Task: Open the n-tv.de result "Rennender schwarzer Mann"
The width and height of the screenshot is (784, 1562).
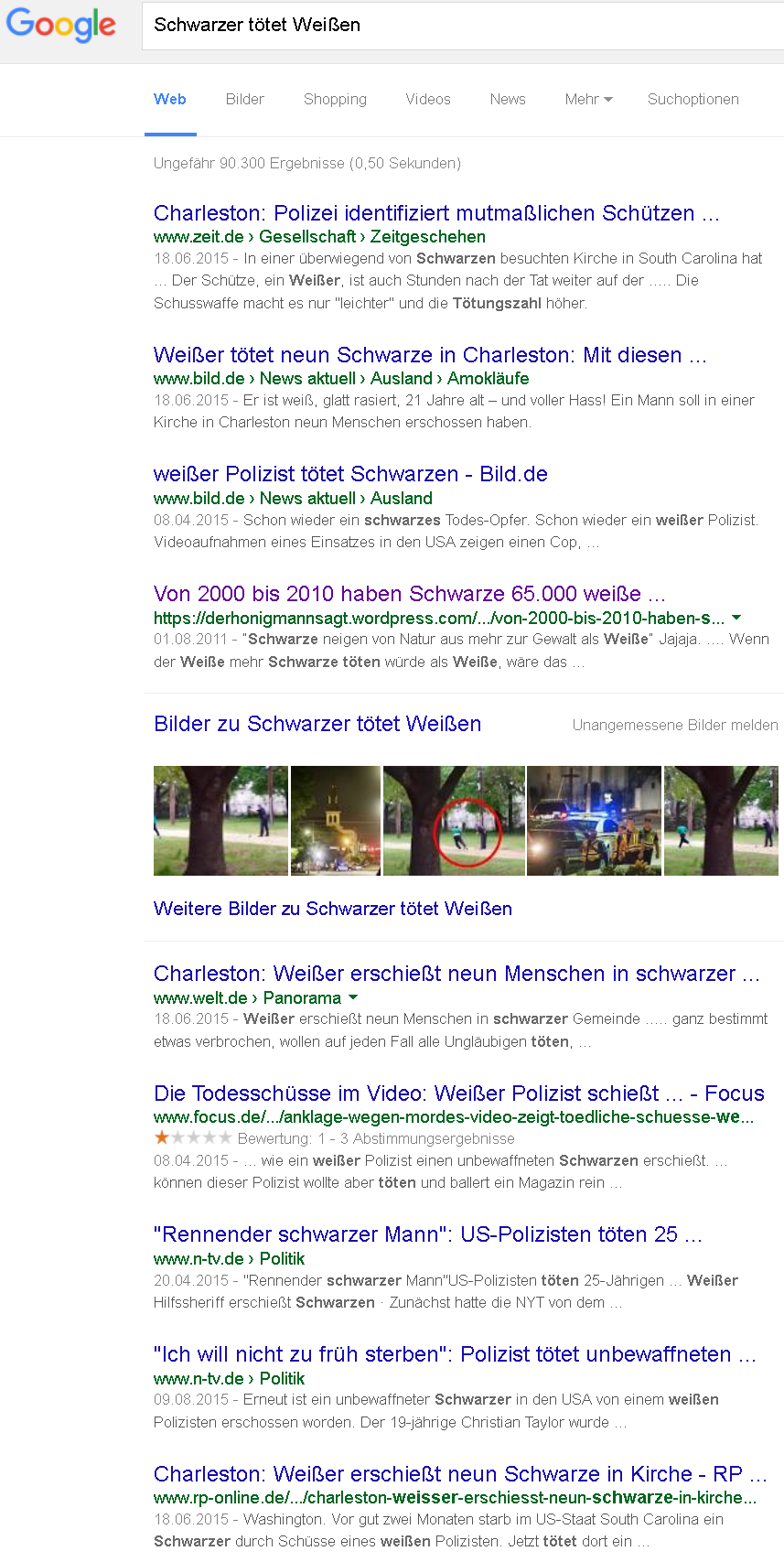Action: (427, 1234)
